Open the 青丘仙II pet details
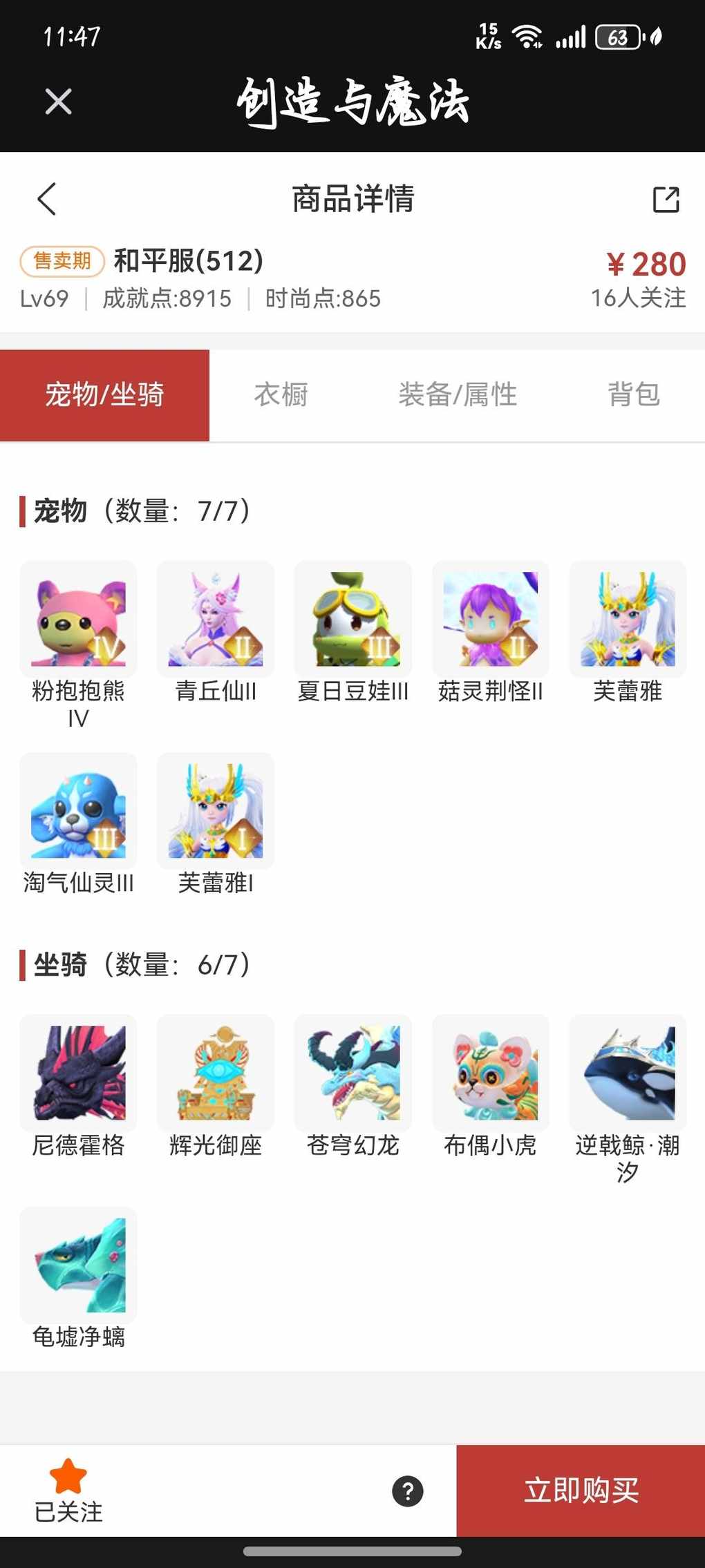Screen dimensions: 705x1568 216,620
